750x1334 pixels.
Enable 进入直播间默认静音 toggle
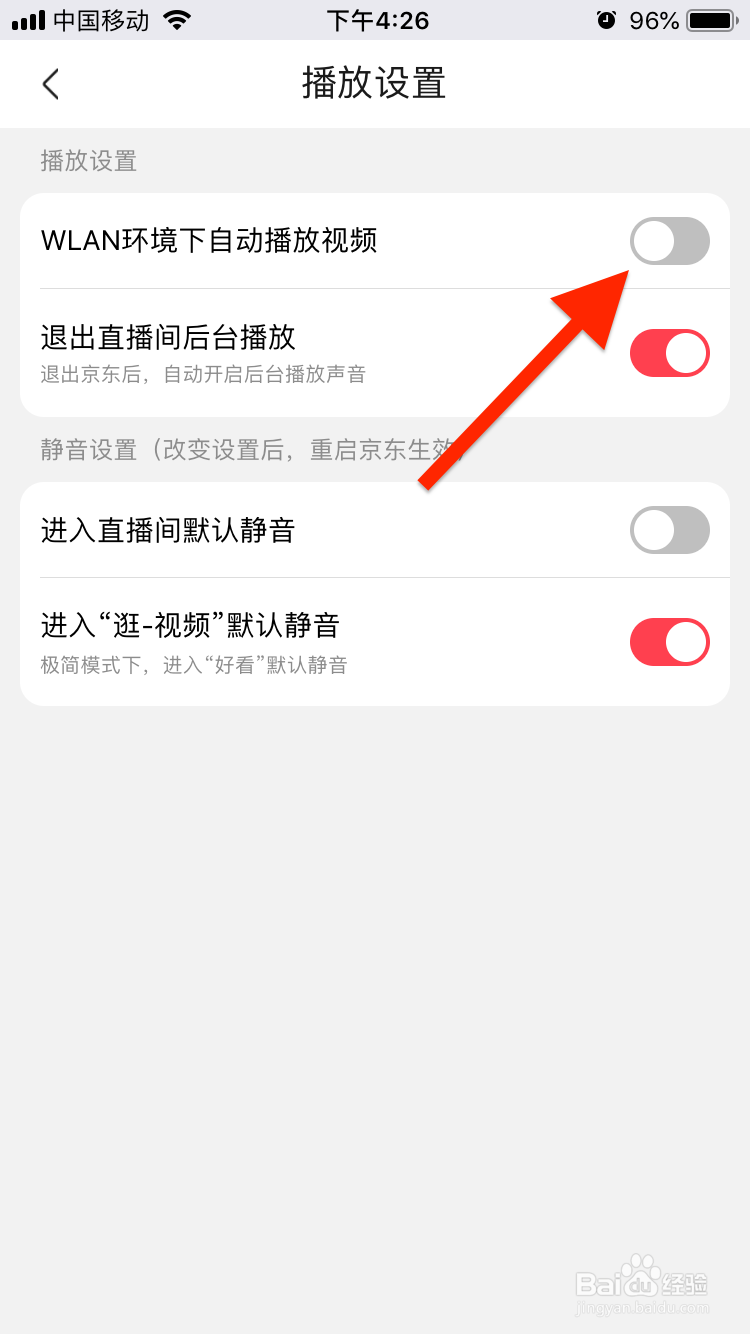coord(669,530)
